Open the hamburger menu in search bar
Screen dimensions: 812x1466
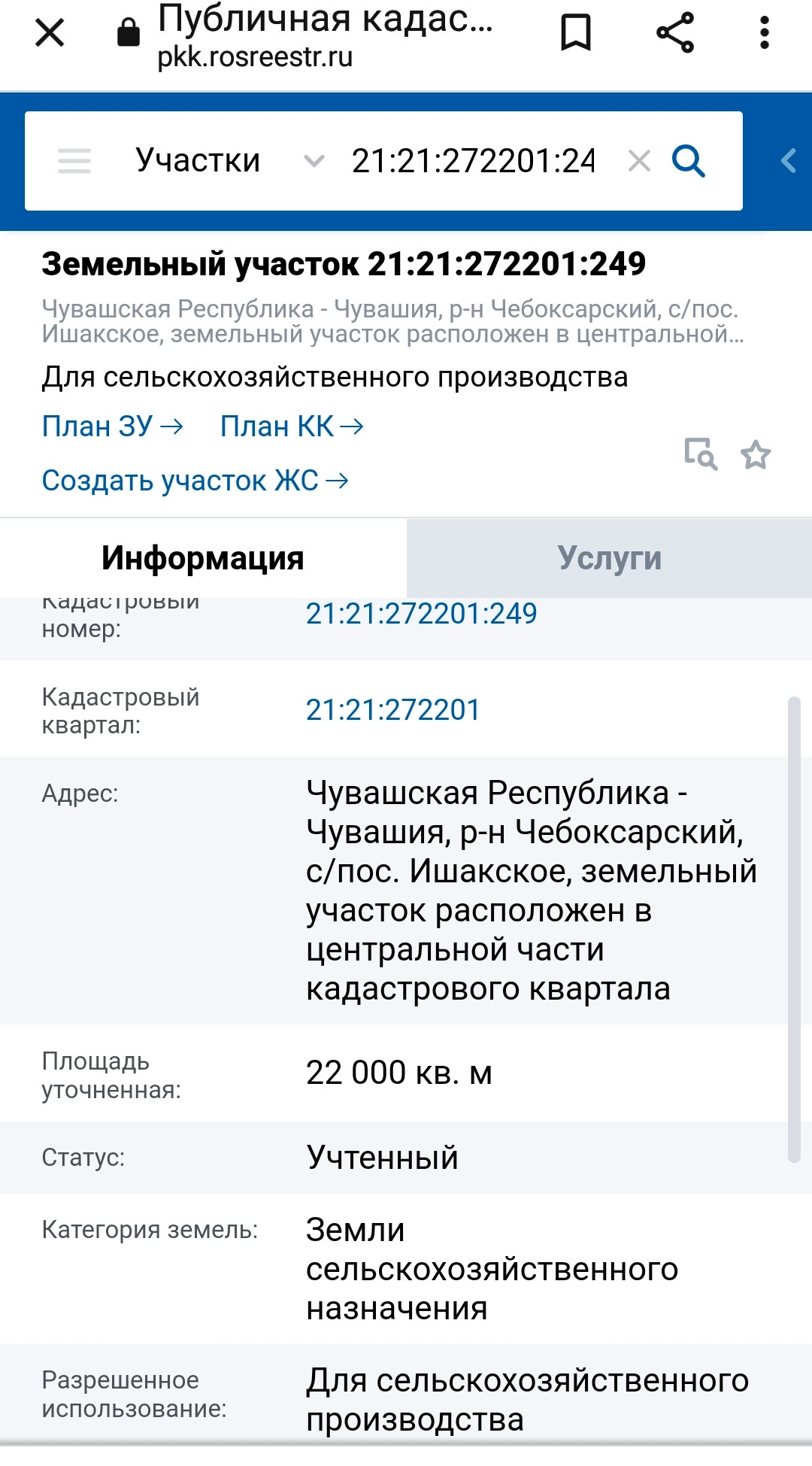(x=74, y=161)
